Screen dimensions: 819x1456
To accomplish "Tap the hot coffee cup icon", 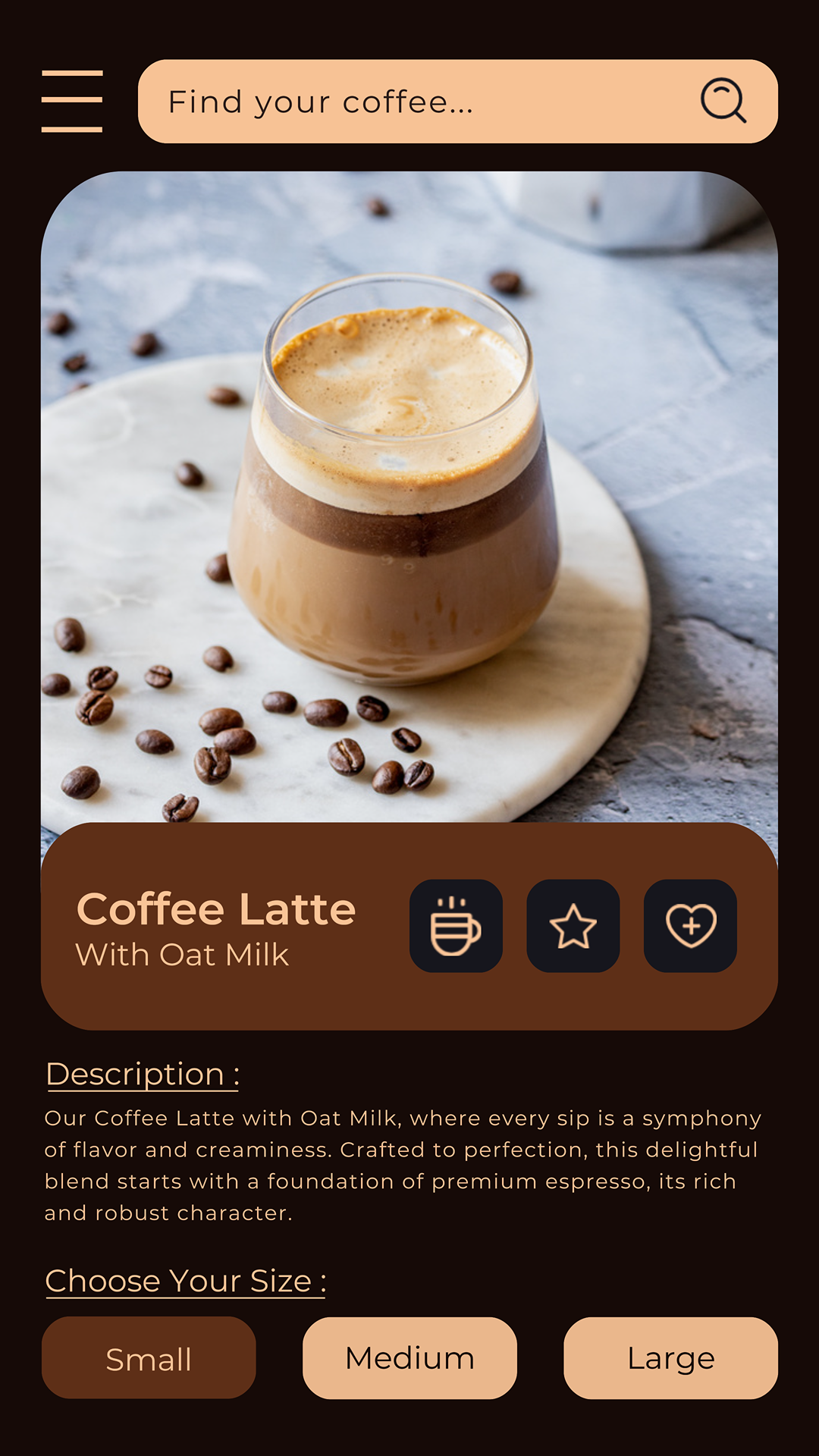I will pyautogui.click(x=457, y=926).
